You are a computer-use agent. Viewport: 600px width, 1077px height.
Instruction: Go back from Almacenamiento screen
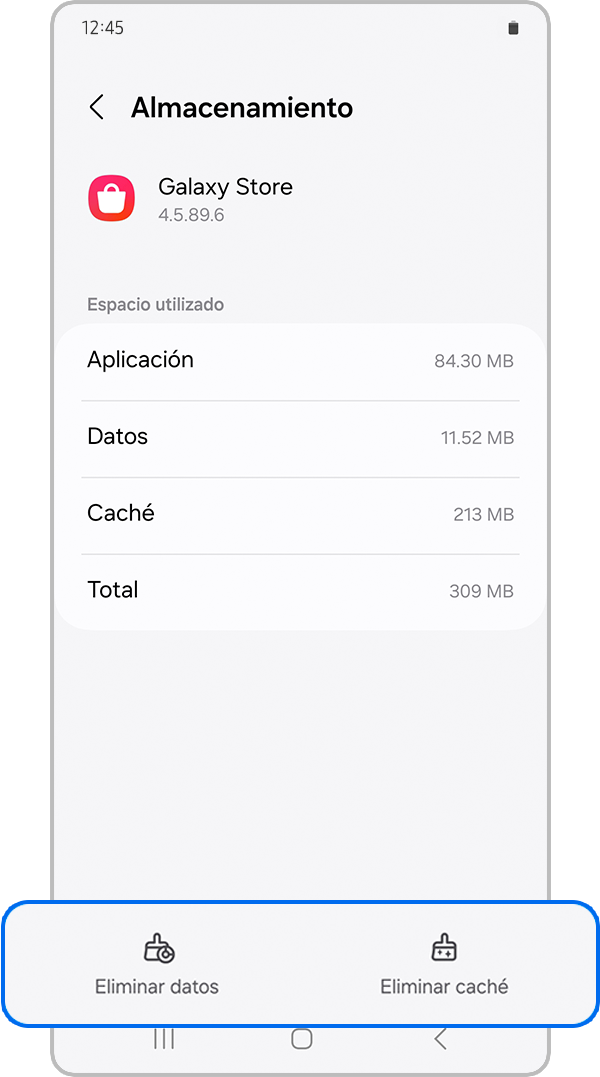point(97,108)
